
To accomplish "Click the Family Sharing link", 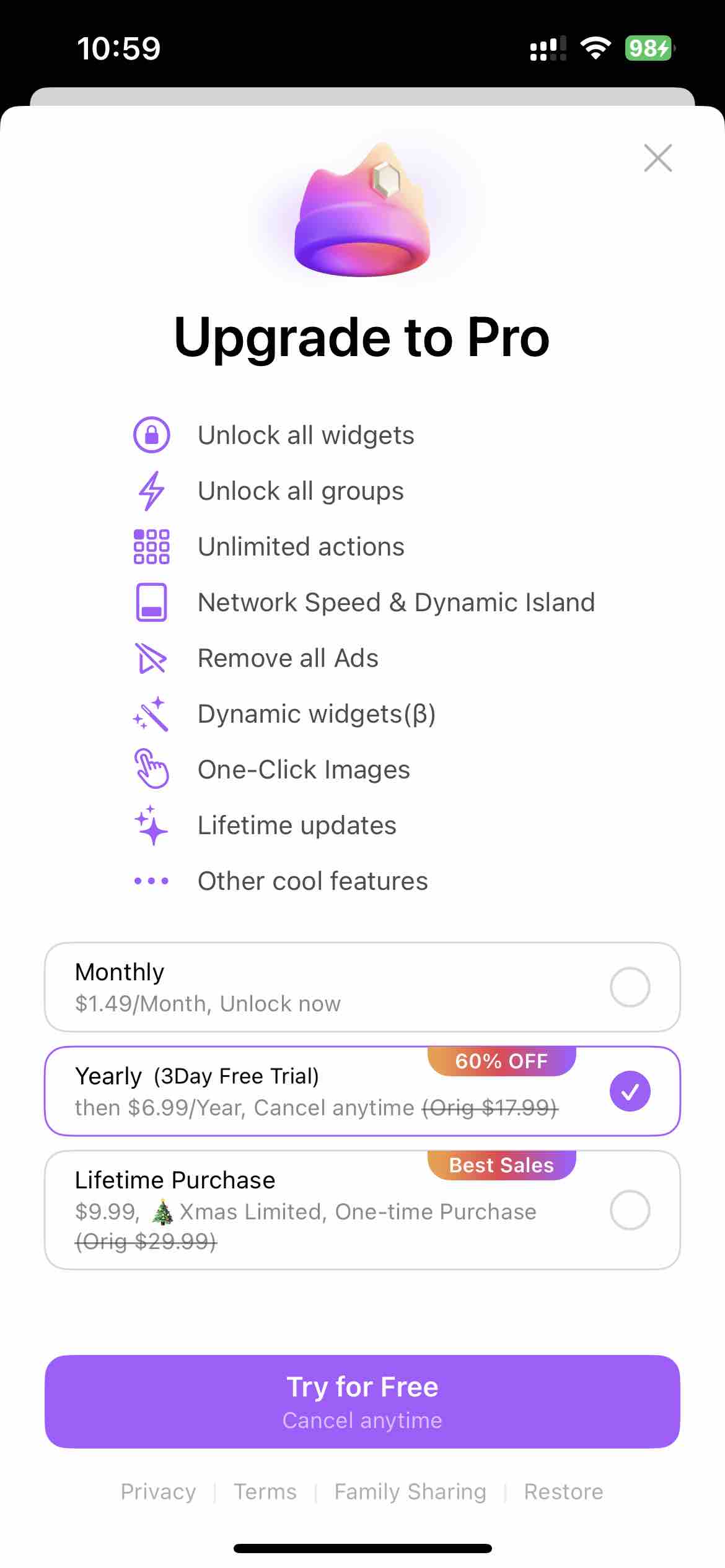I will tap(410, 1491).
